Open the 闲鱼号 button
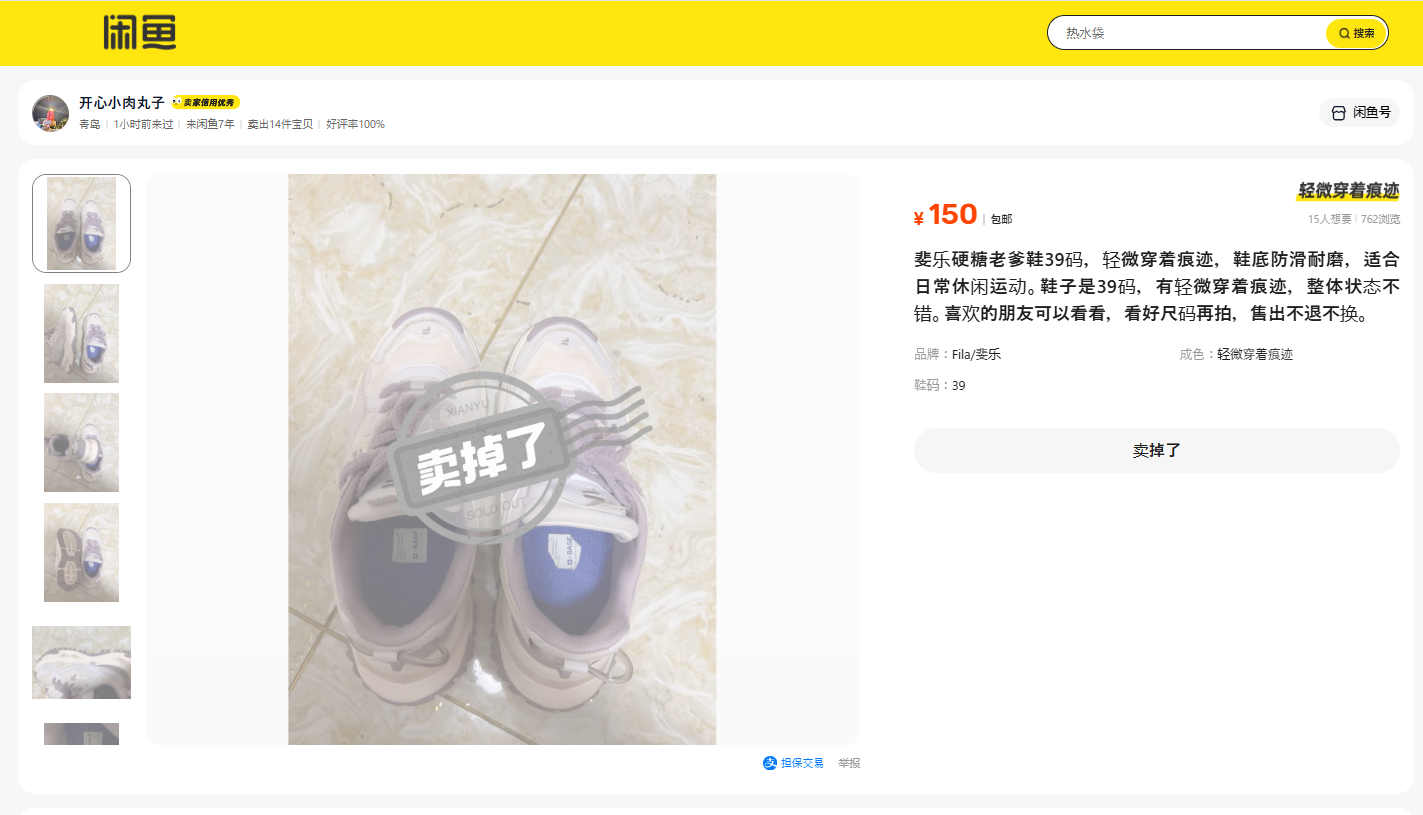 1361,113
